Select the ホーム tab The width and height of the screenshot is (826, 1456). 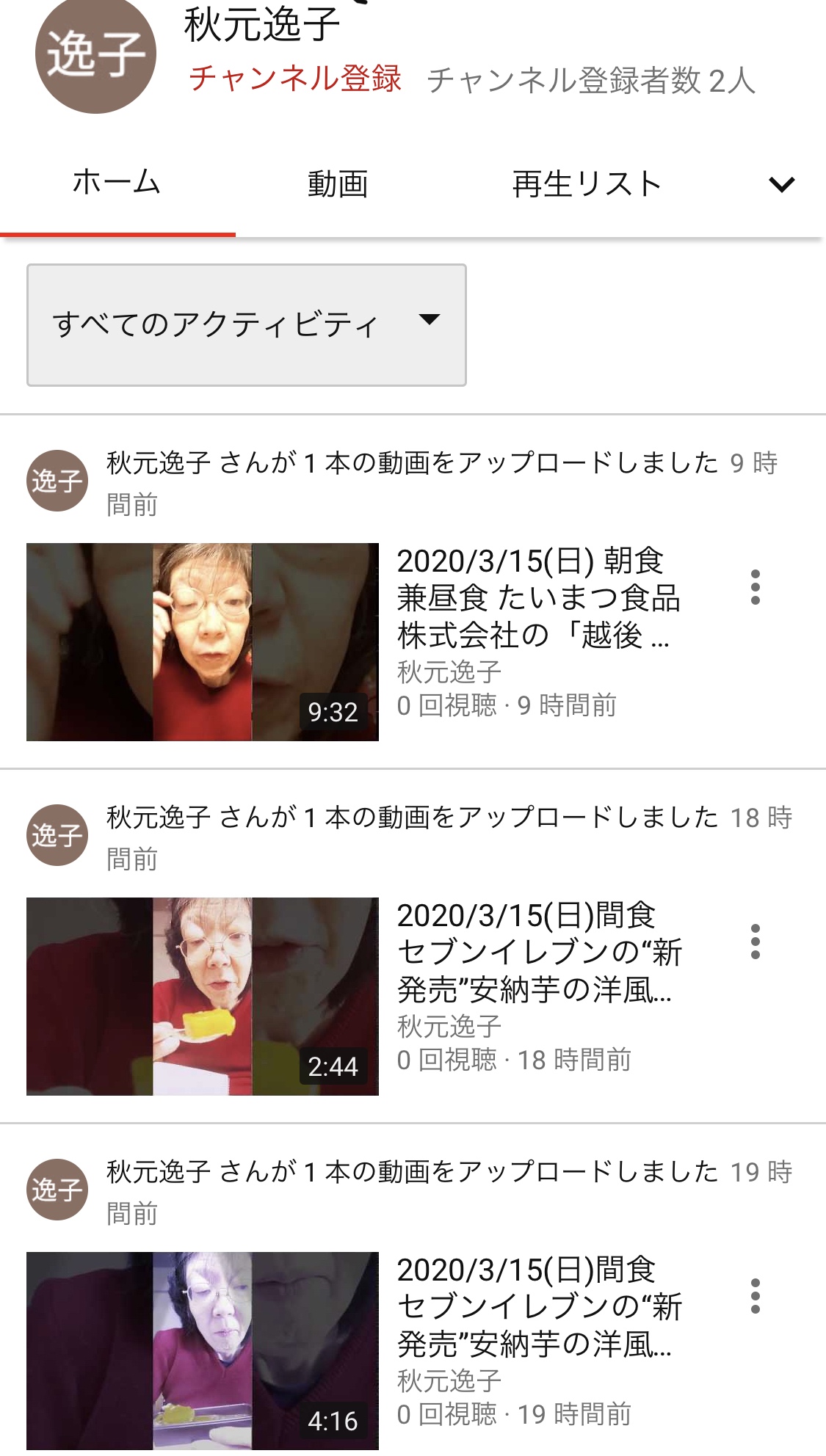pyautogui.click(x=117, y=183)
